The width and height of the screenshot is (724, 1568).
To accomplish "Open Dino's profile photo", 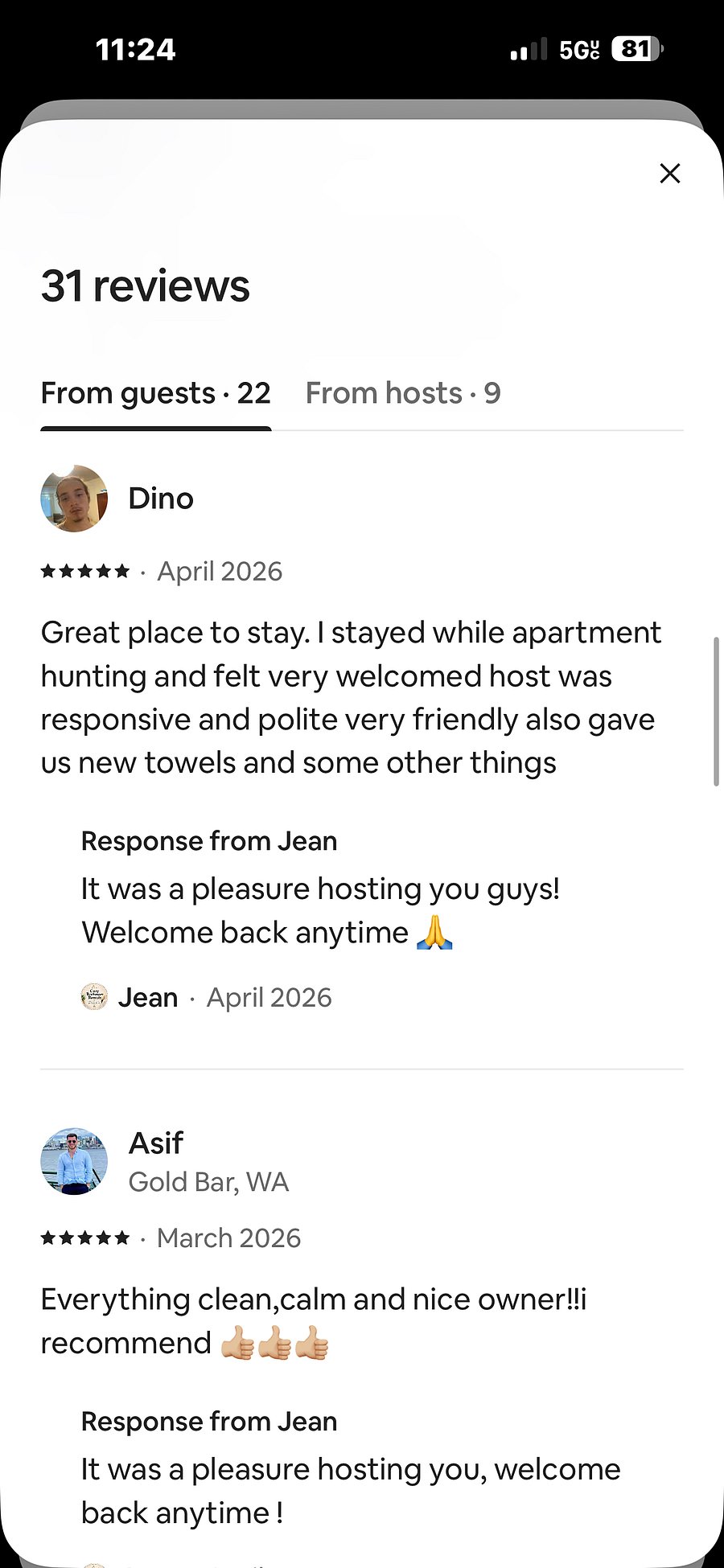I will [74, 499].
